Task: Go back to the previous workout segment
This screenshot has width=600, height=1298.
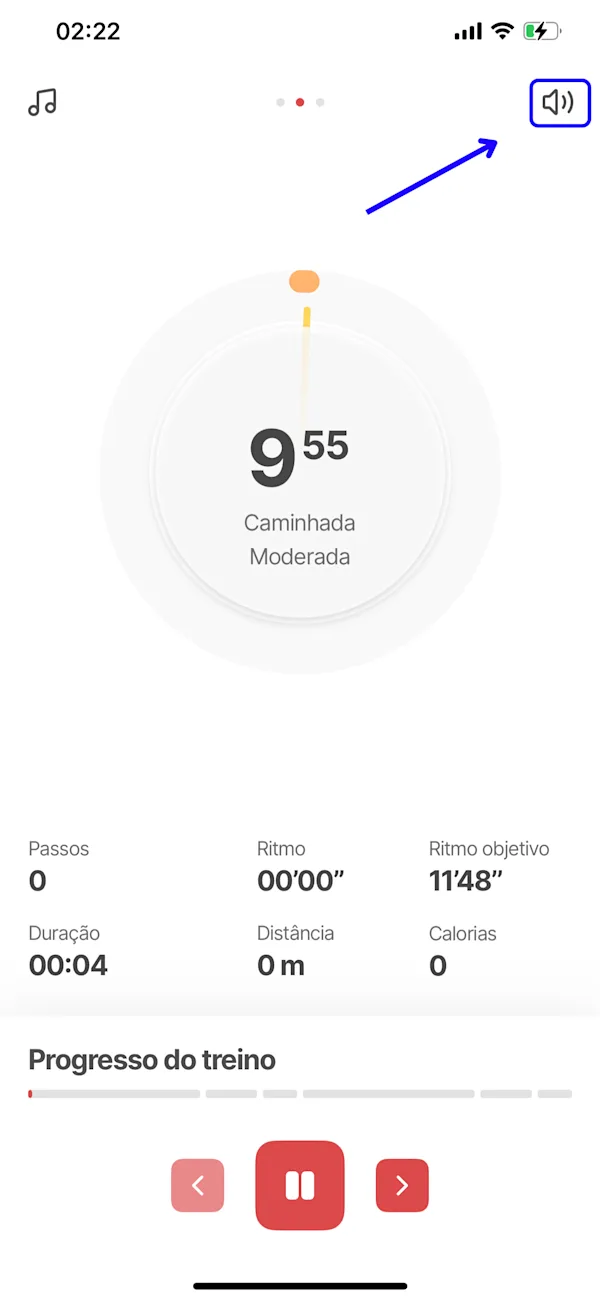Action: coord(198,1185)
